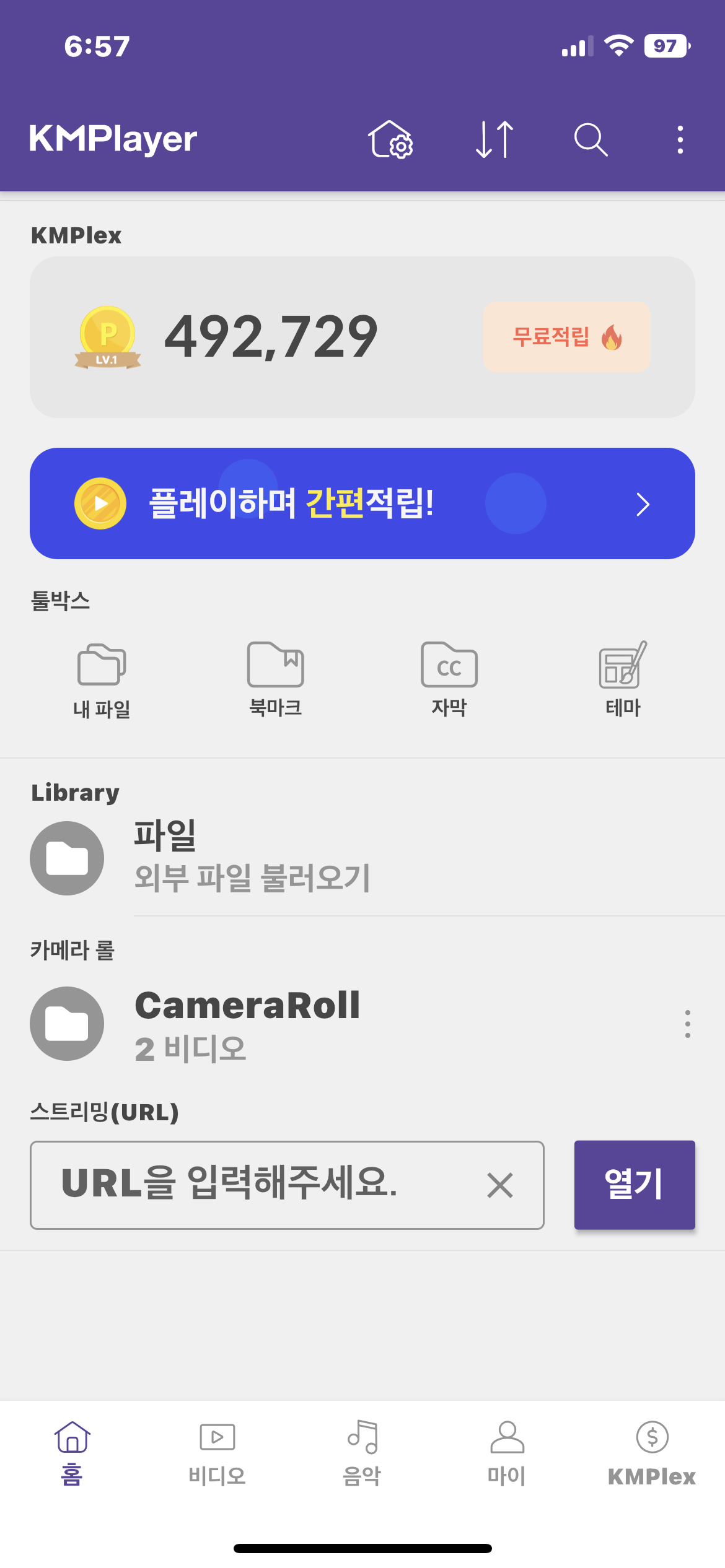This screenshot has height=1568, width=725.
Task: Tap the 열기 button
Action: (635, 1185)
